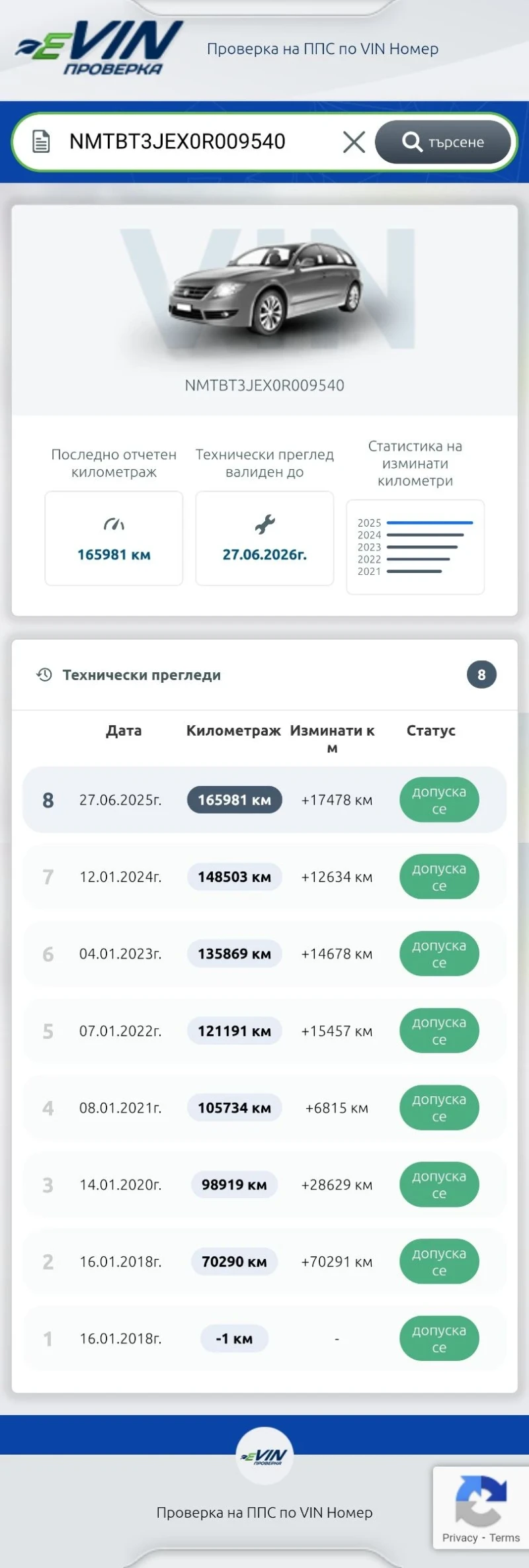This screenshot has width=529, height=1568.
Task: Click the magnifying glass search icon
Action: [413, 141]
